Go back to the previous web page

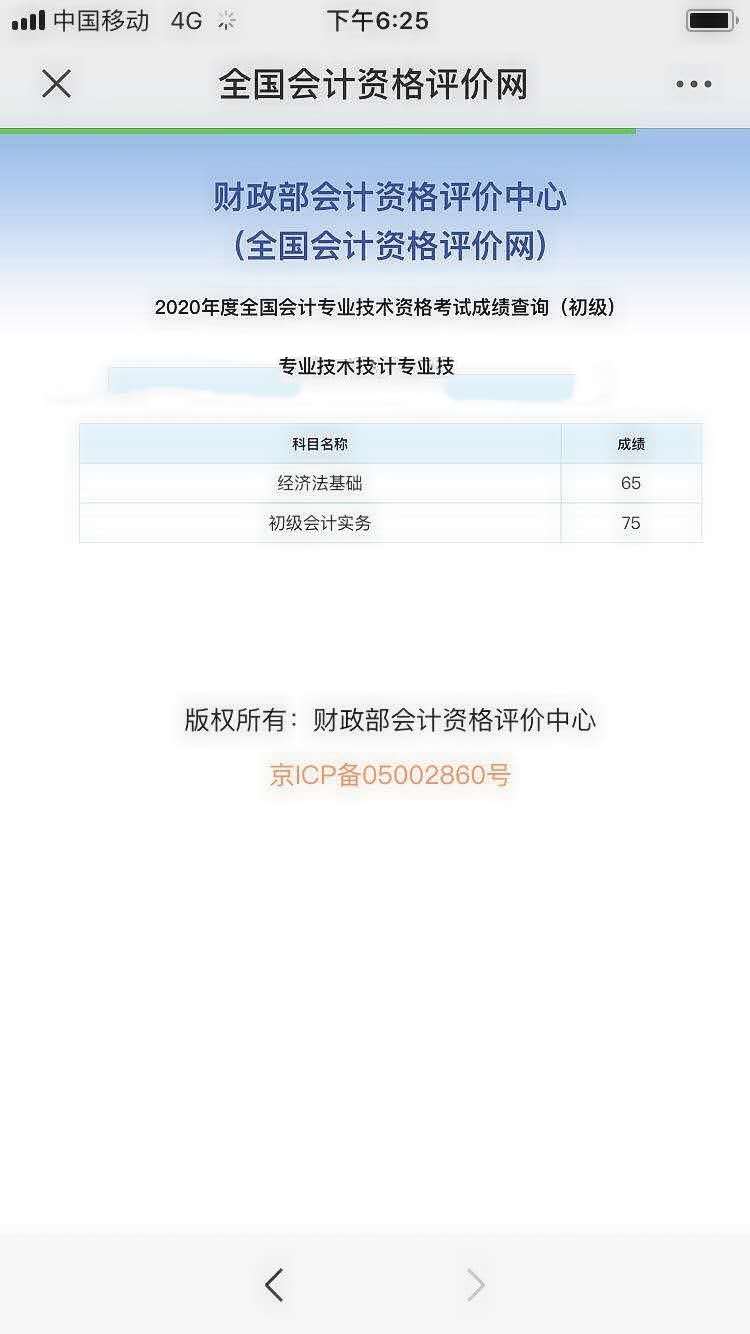point(274,1284)
